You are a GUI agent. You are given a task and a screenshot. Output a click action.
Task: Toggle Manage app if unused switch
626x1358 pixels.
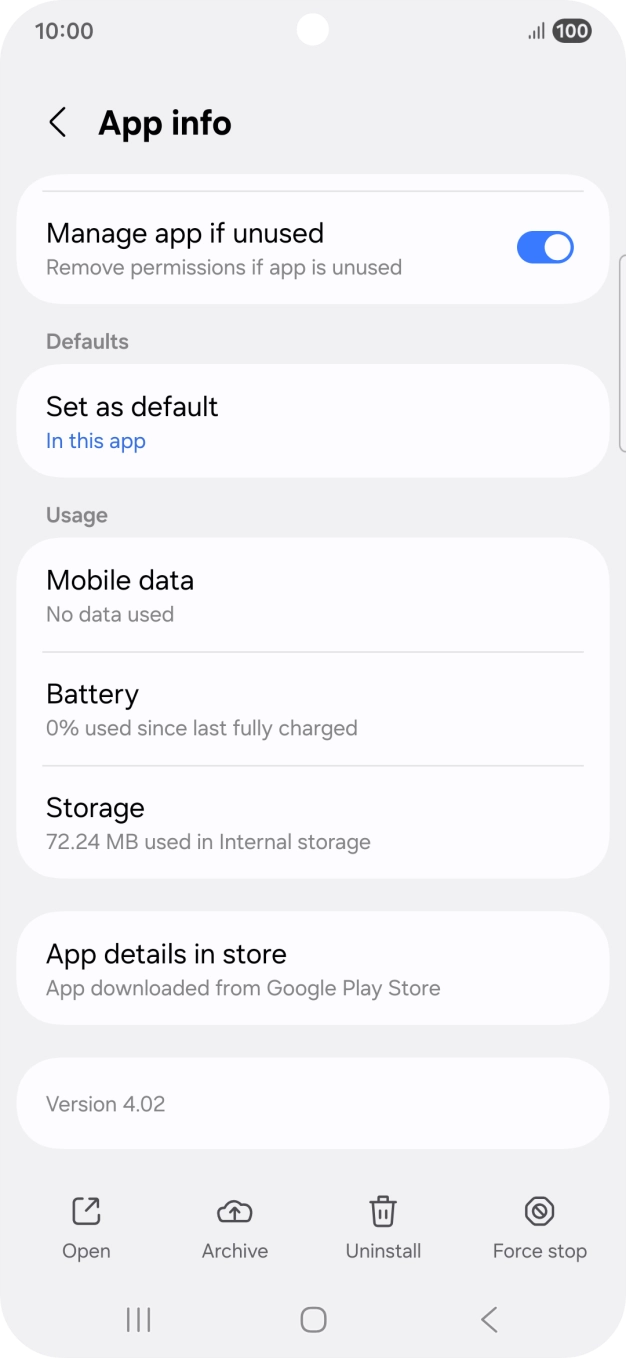point(544,248)
